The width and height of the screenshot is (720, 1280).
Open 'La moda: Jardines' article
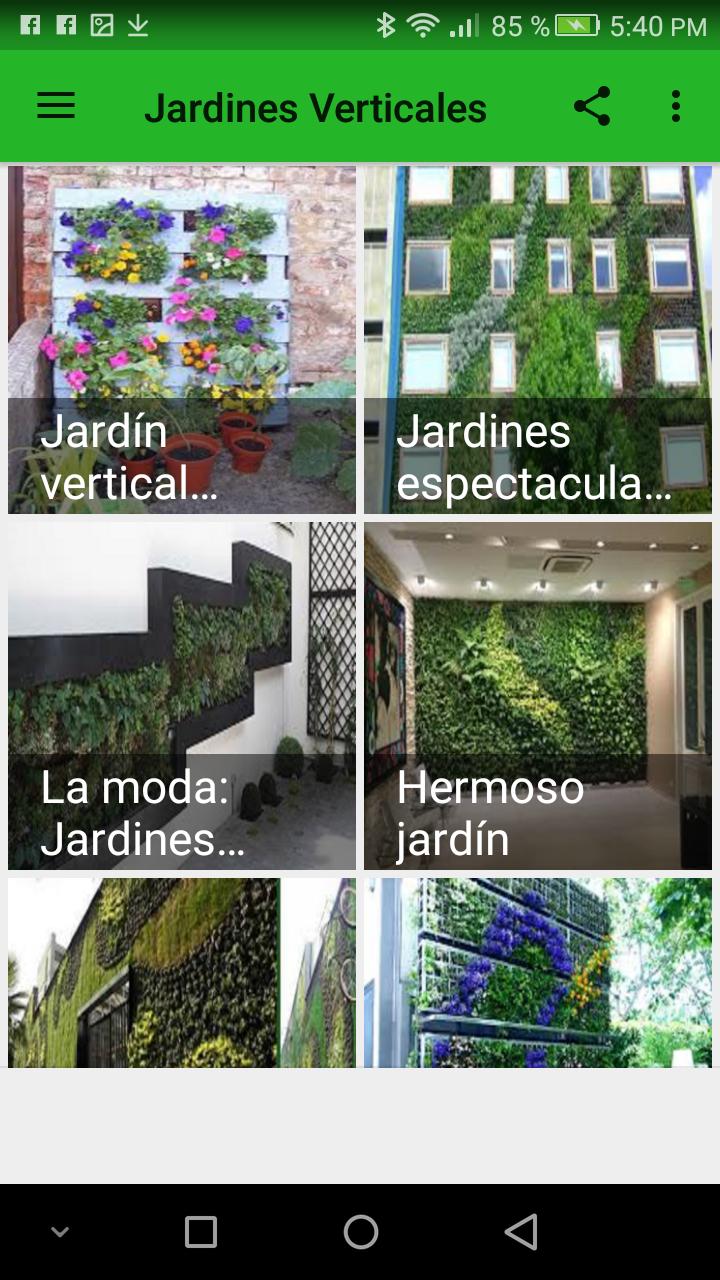tap(181, 694)
